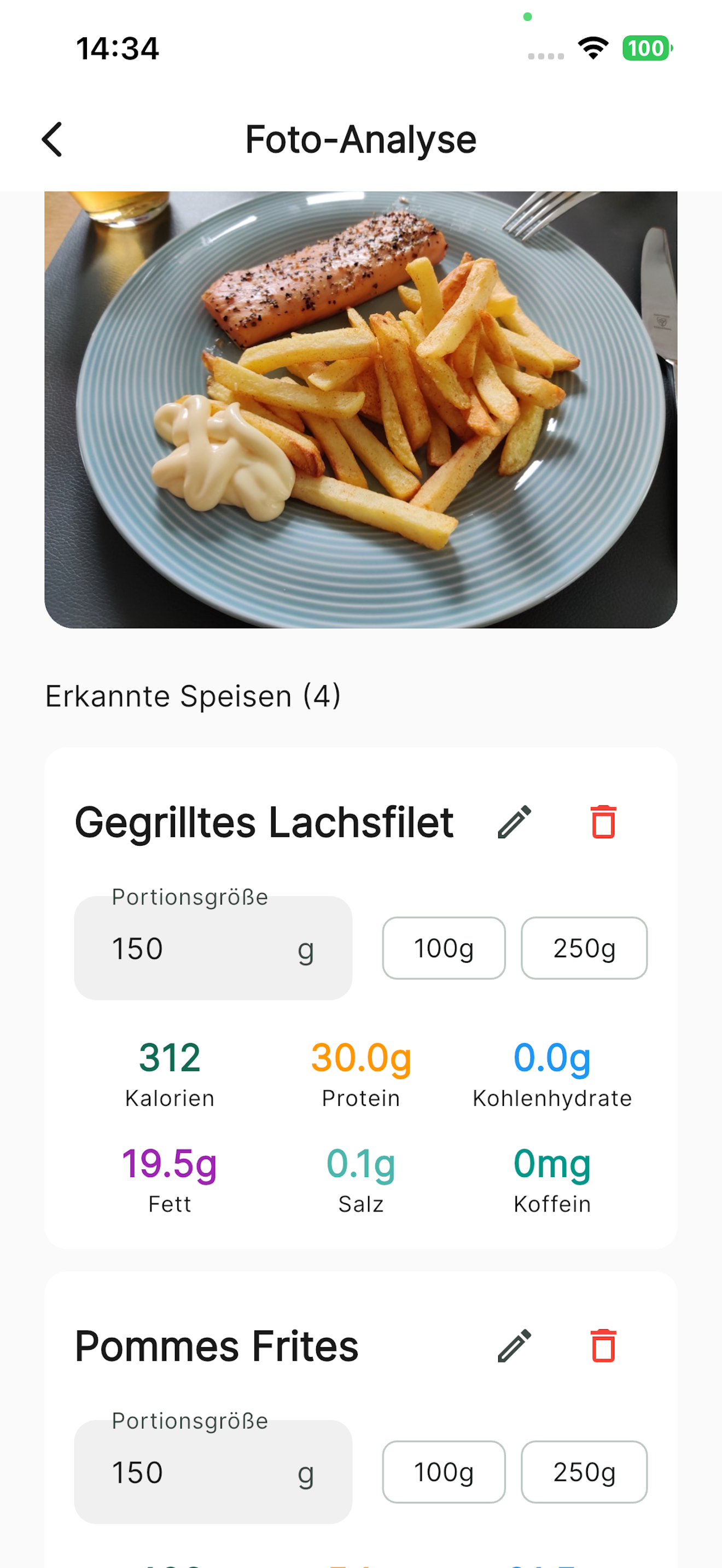Delete Gegrilltes Lachsfilet from the list
Image resolution: width=722 pixels, height=1568 pixels.
603,822
